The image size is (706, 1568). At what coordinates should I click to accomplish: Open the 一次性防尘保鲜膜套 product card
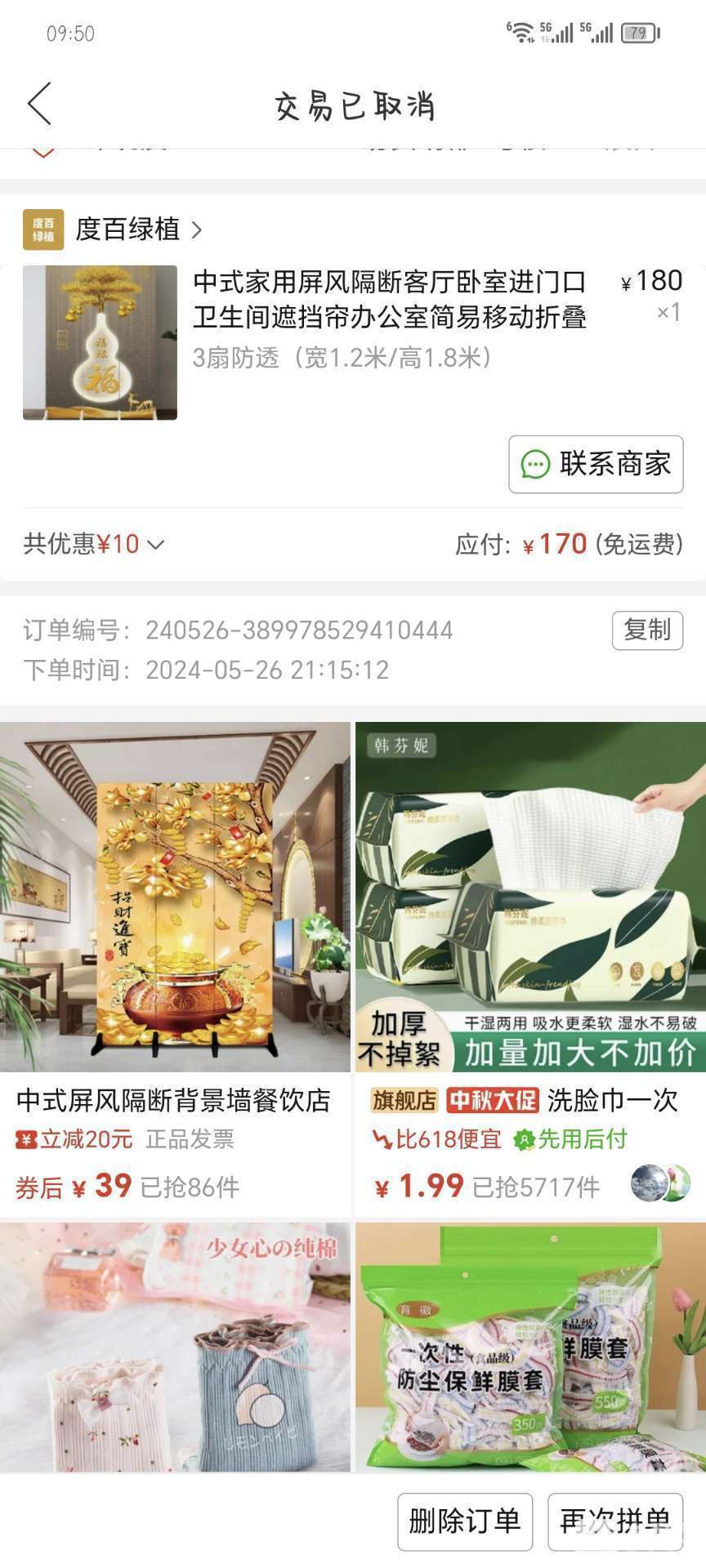click(x=530, y=1347)
